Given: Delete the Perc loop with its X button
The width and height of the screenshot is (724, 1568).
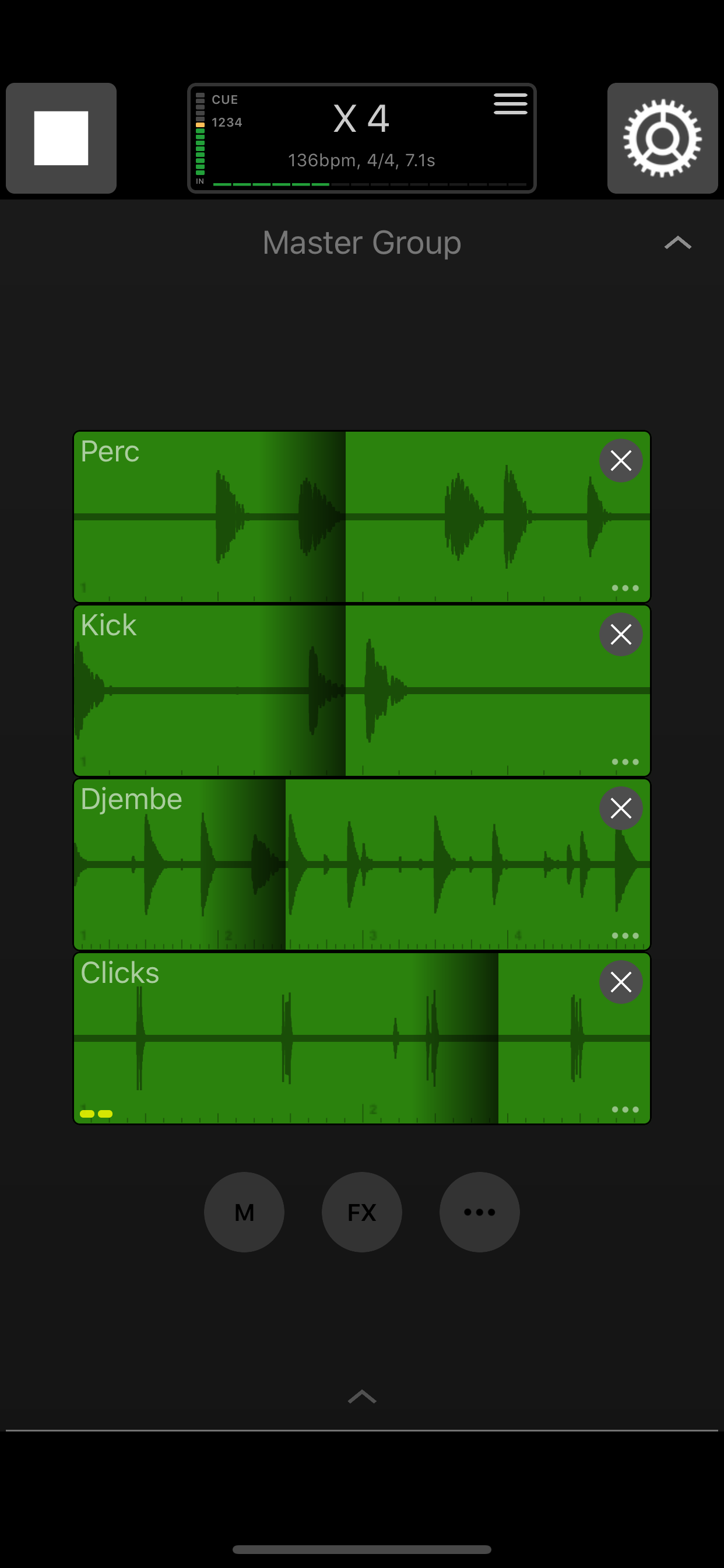Looking at the screenshot, I should pyautogui.click(x=621, y=461).
